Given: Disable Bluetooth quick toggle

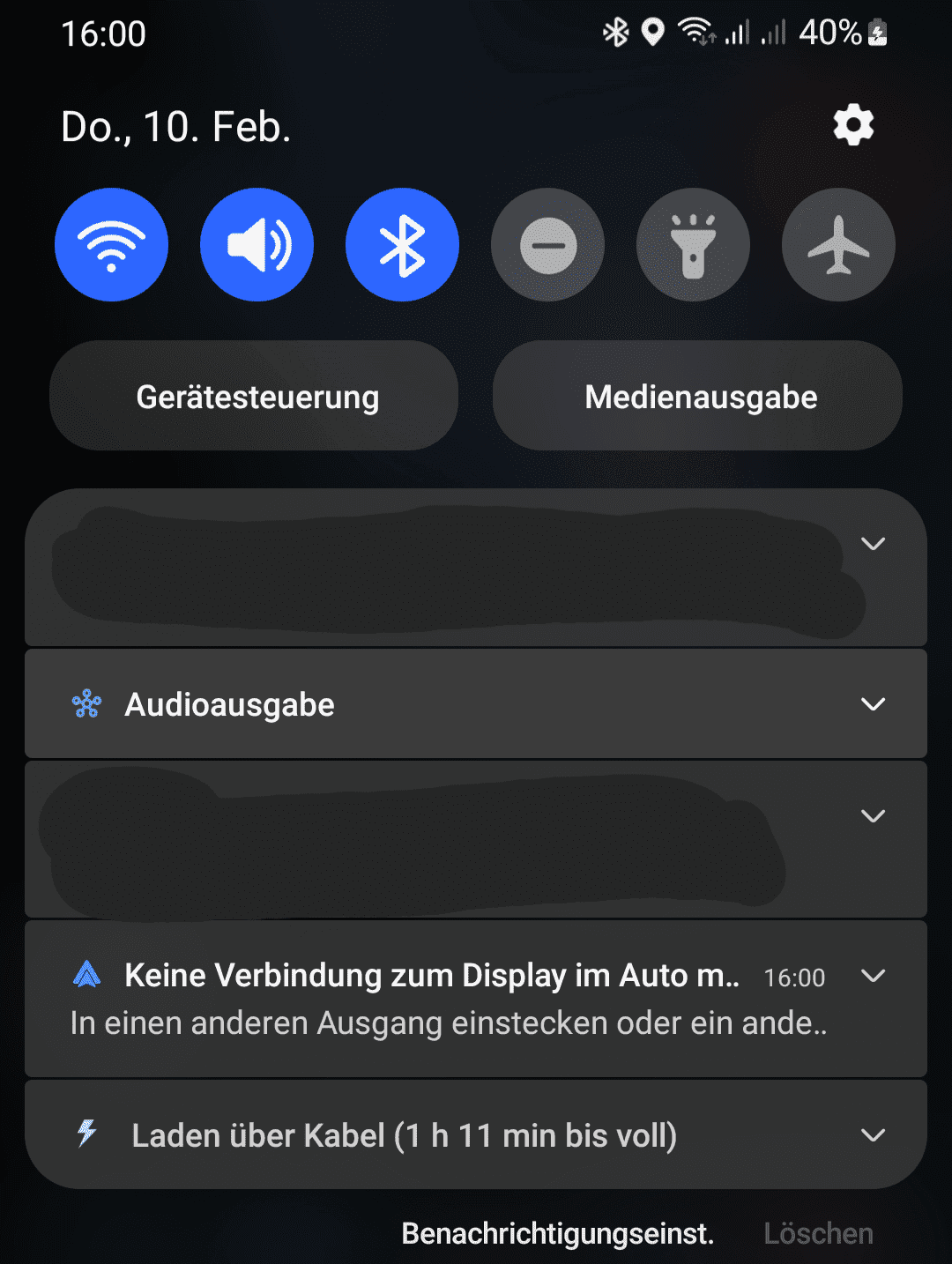Looking at the screenshot, I should (402, 244).
